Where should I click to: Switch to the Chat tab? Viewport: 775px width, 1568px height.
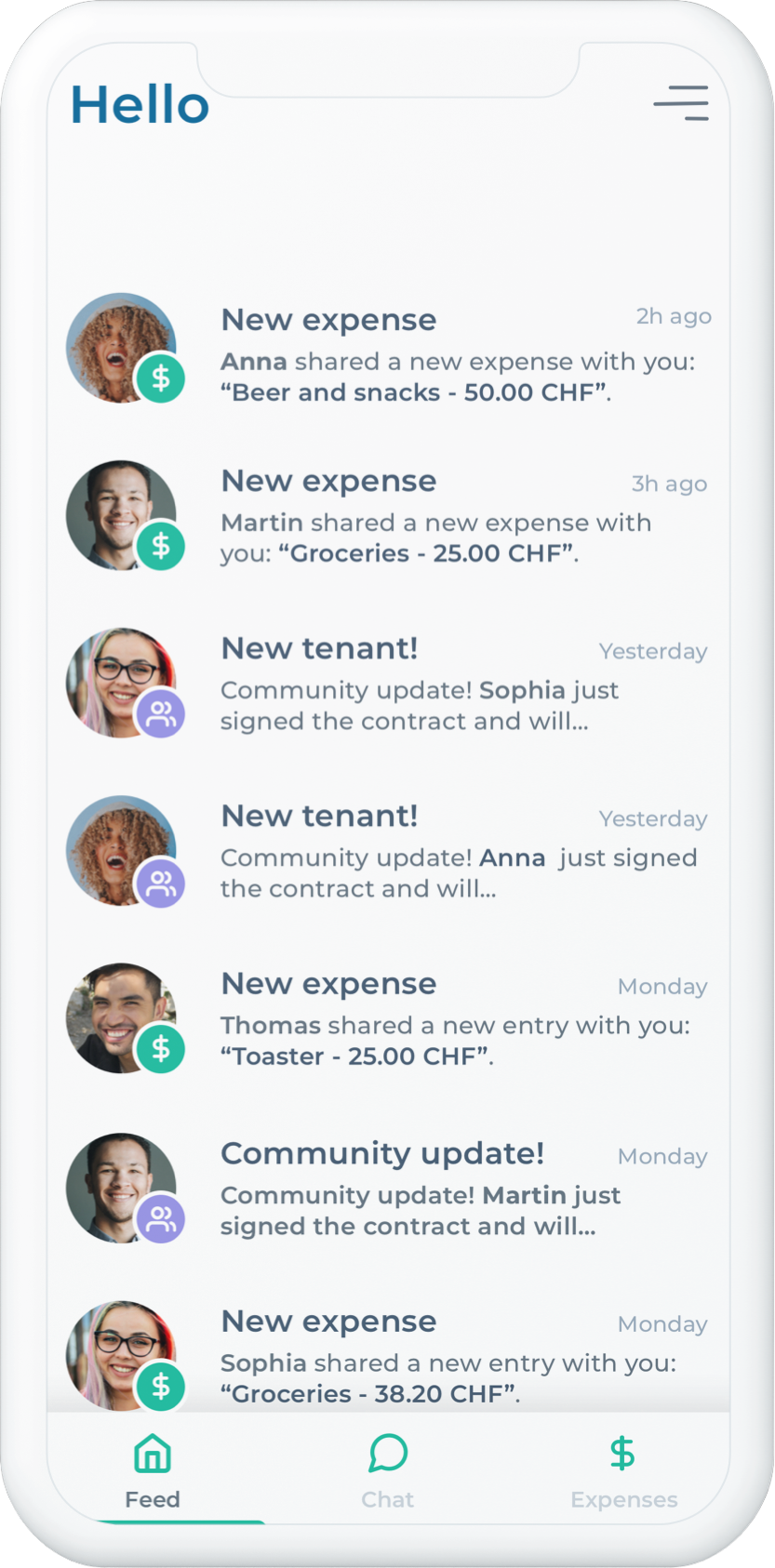[x=388, y=1471]
